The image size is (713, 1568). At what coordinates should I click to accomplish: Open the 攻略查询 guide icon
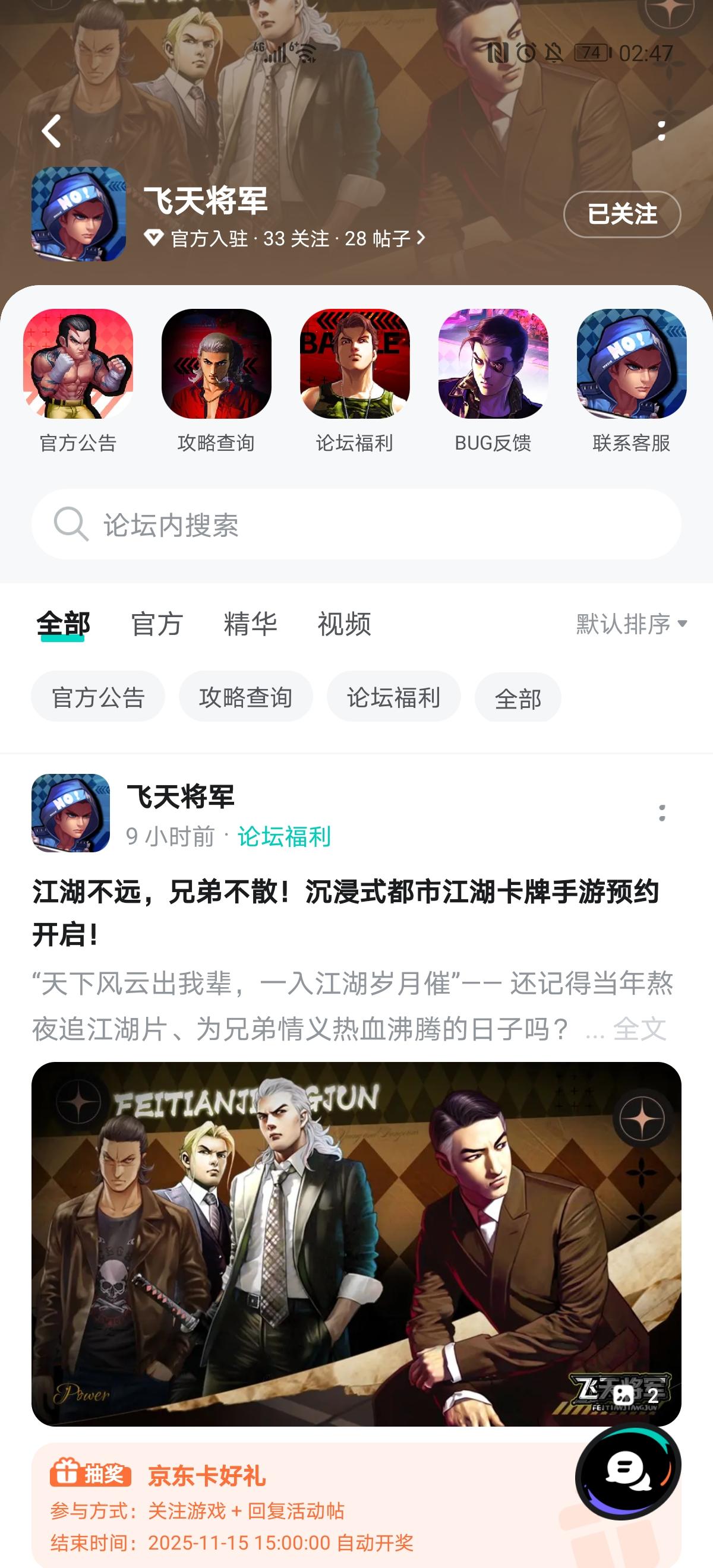[219, 369]
